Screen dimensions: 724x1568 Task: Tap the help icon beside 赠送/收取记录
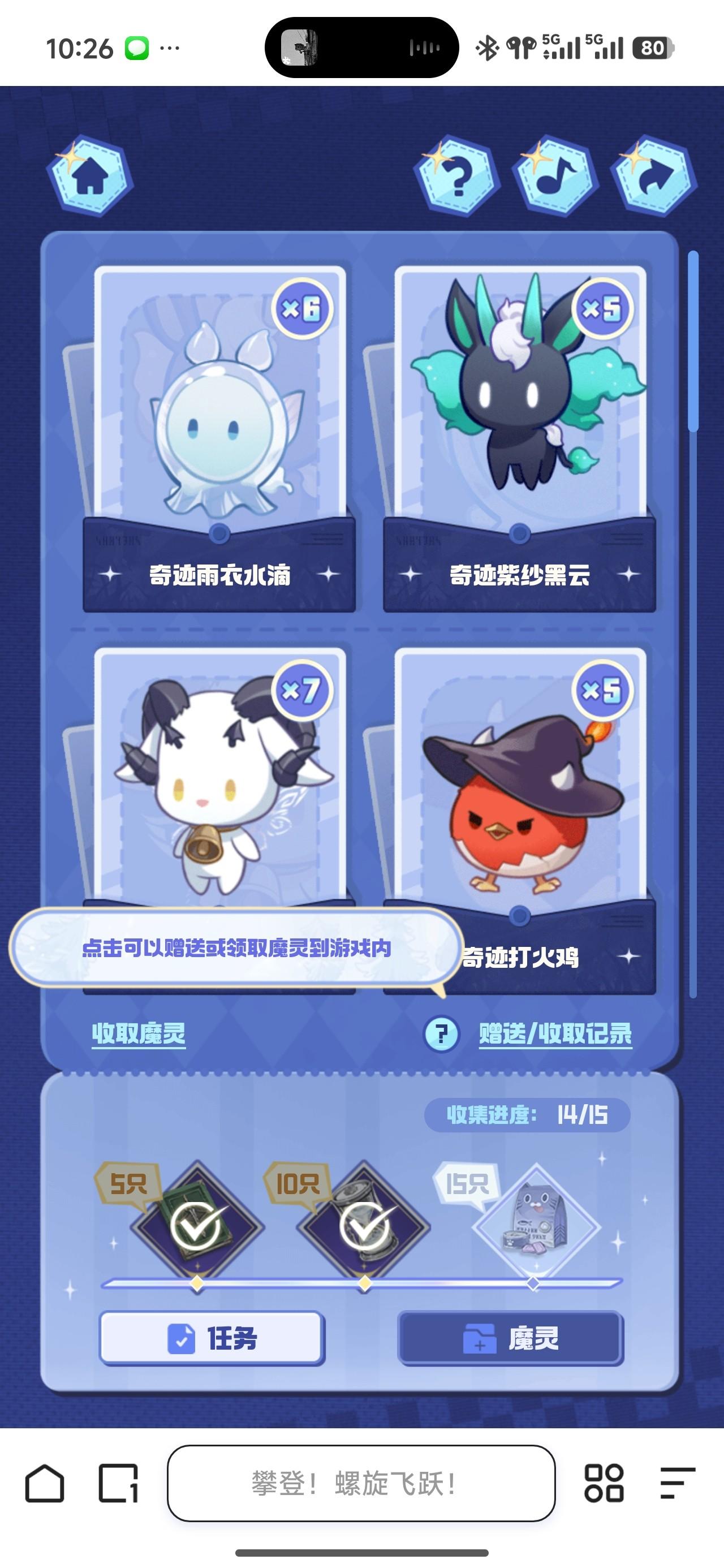441,1033
